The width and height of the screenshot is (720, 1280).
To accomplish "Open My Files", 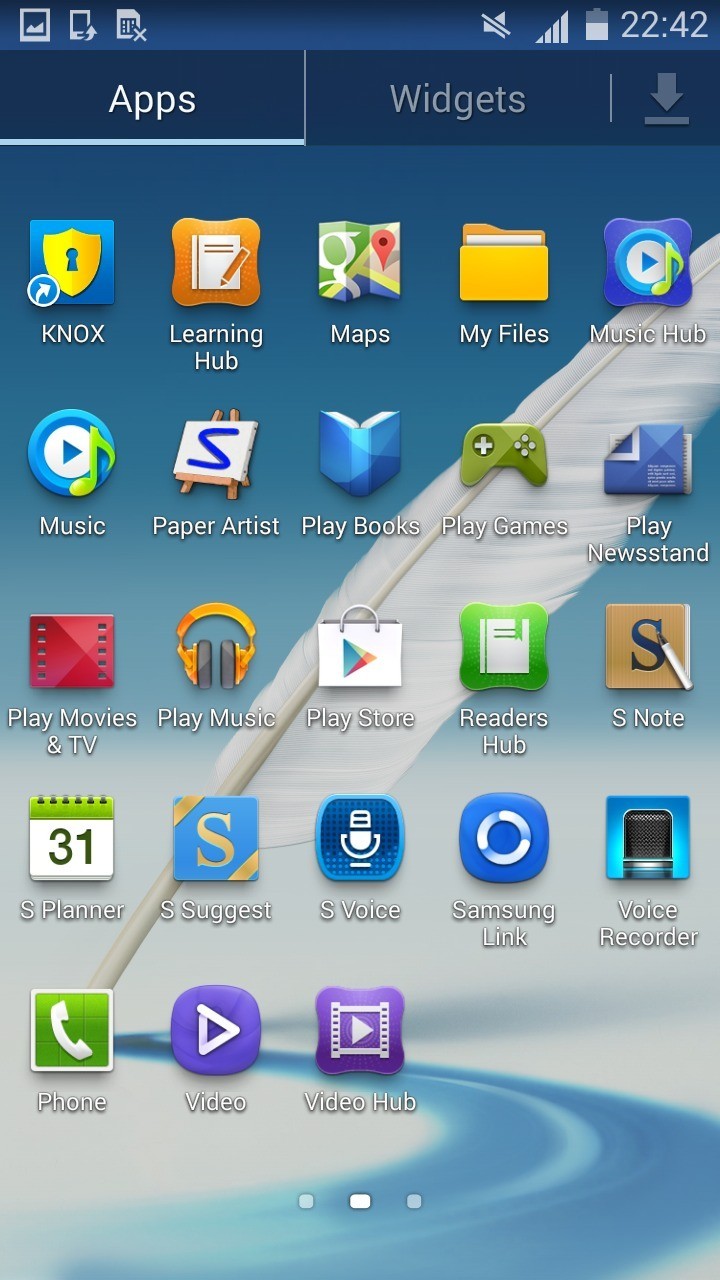I will coord(504,263).
